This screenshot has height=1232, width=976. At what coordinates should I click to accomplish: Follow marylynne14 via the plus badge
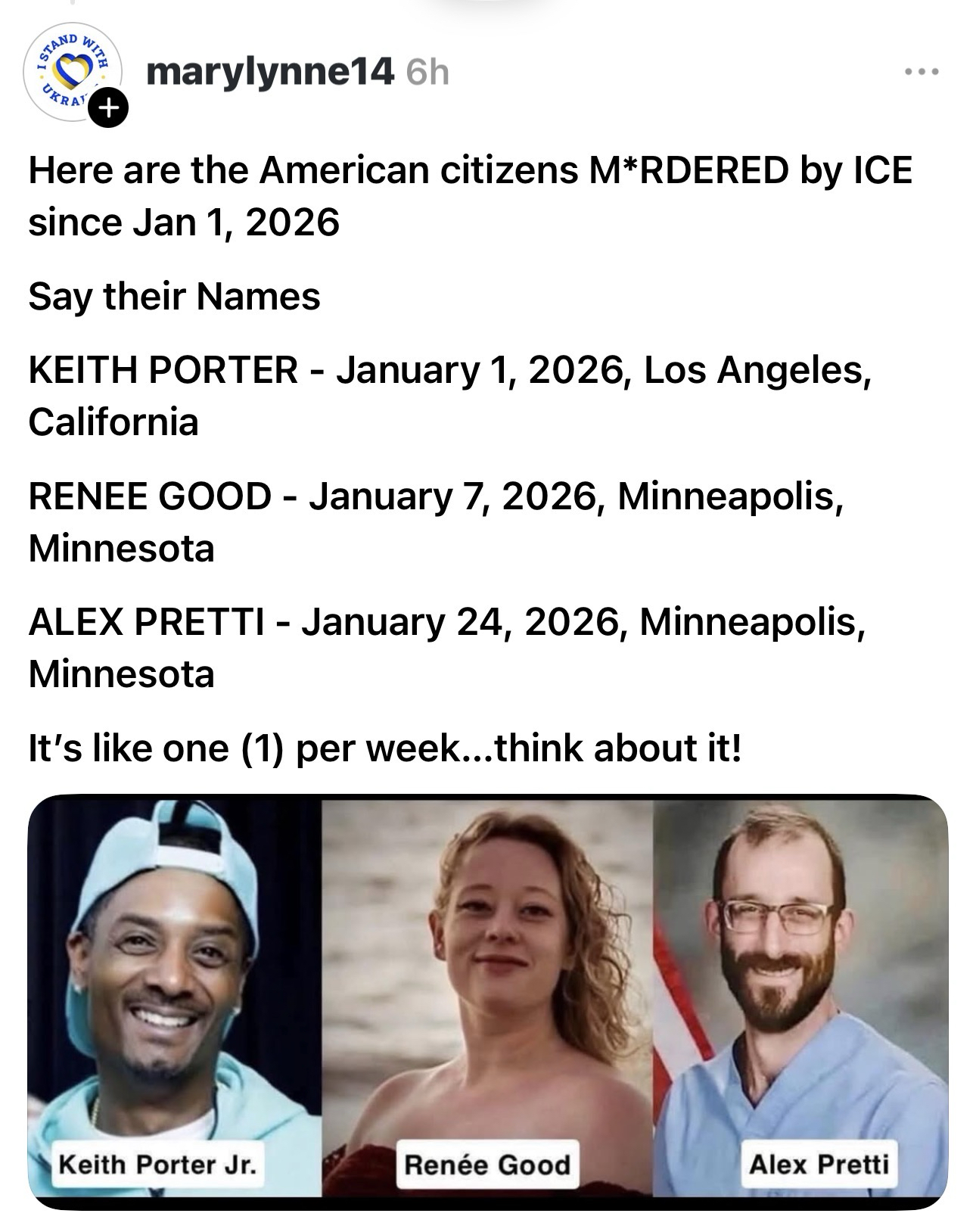pyautogui.click(x=109, y=109)
